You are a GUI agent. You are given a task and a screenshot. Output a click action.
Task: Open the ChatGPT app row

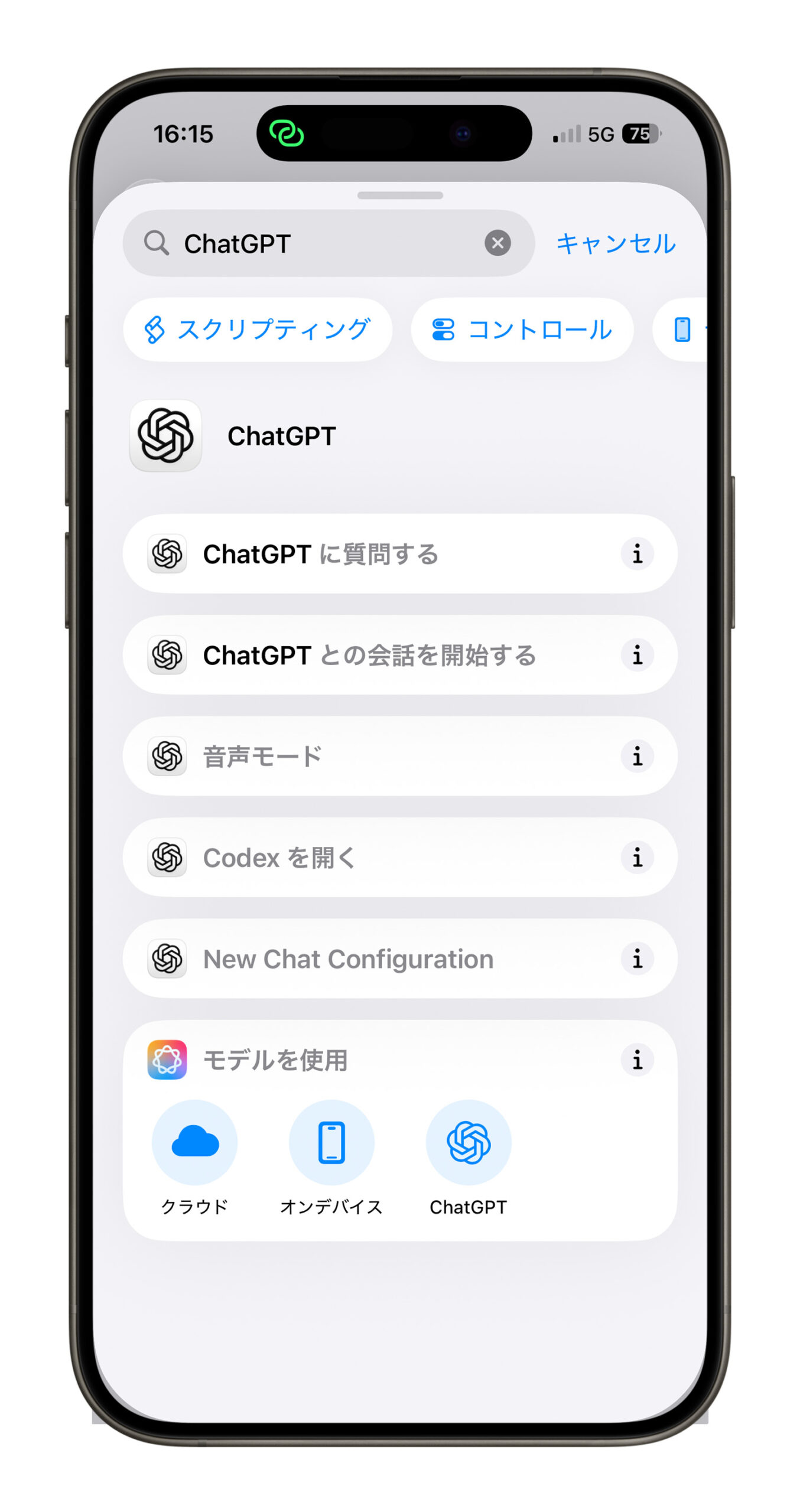coord(281,436)
